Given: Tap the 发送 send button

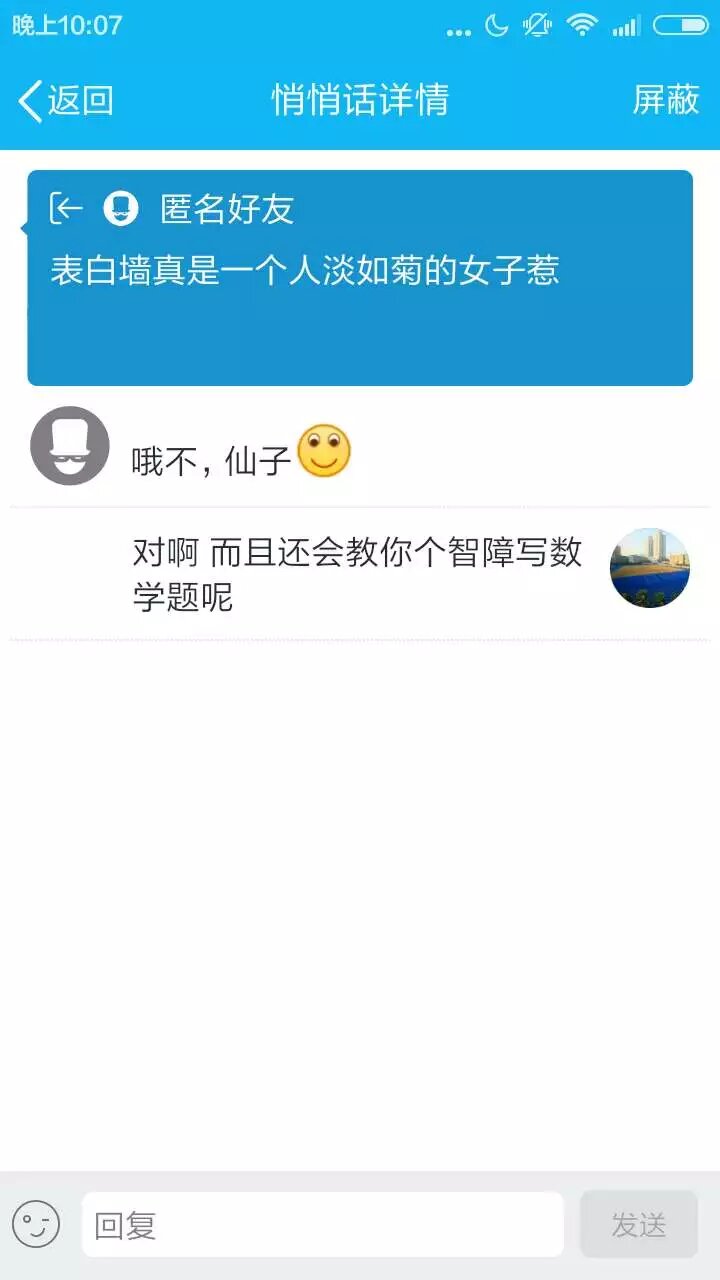Looking at the screenshot, I should (638, 1224).
